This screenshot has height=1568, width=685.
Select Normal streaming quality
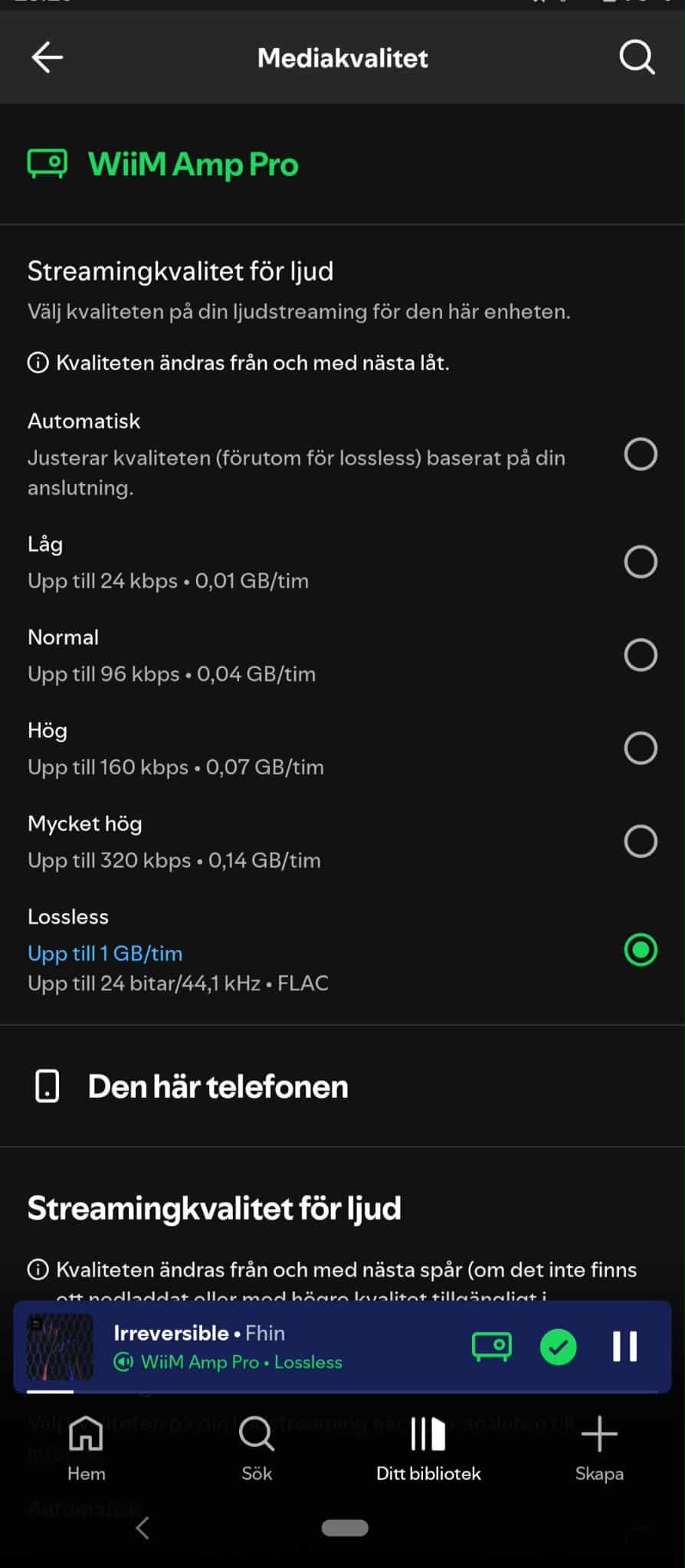641,655
